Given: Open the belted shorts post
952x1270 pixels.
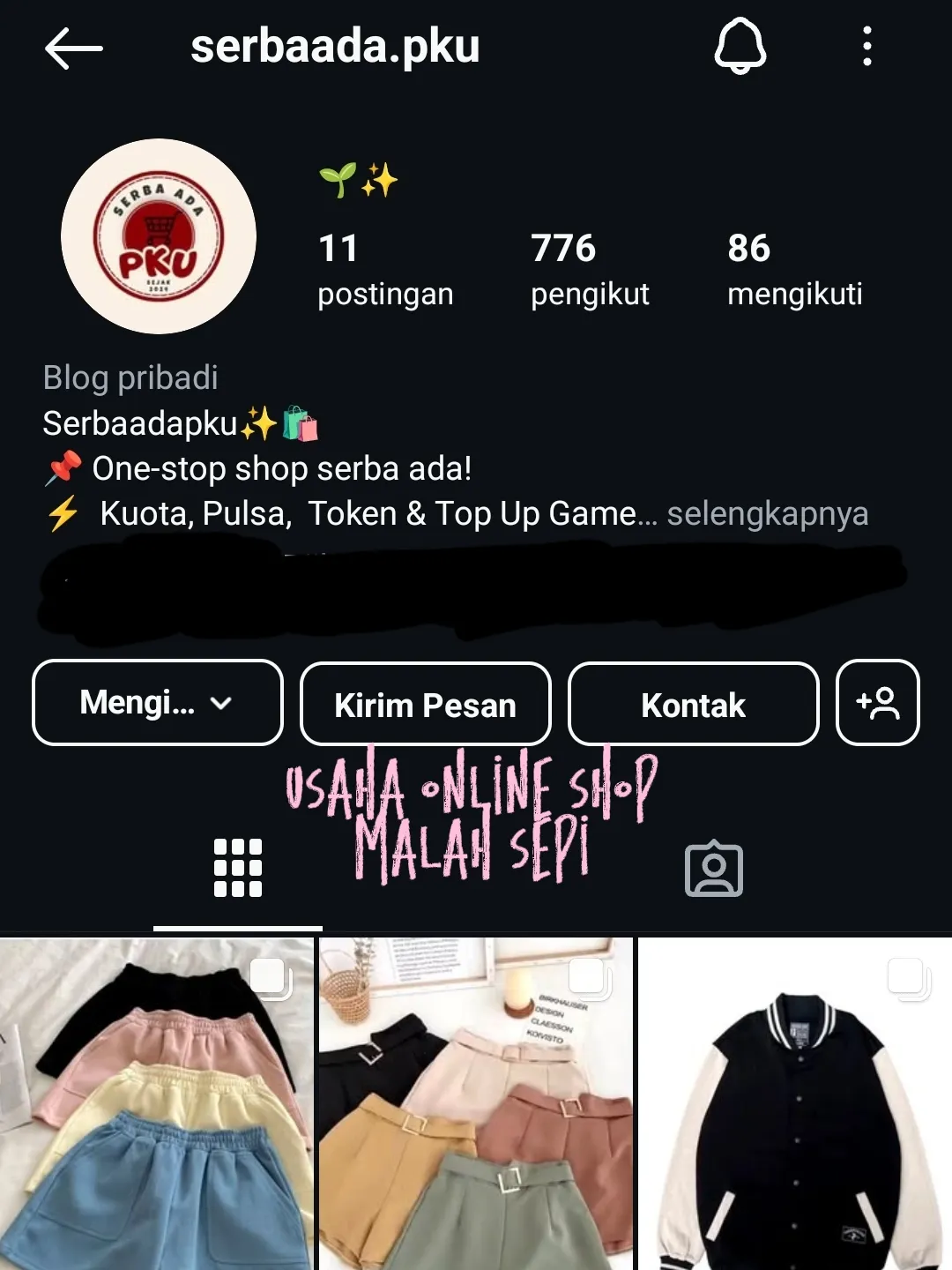Looking at the screenshot, I should pos(475,1104).
